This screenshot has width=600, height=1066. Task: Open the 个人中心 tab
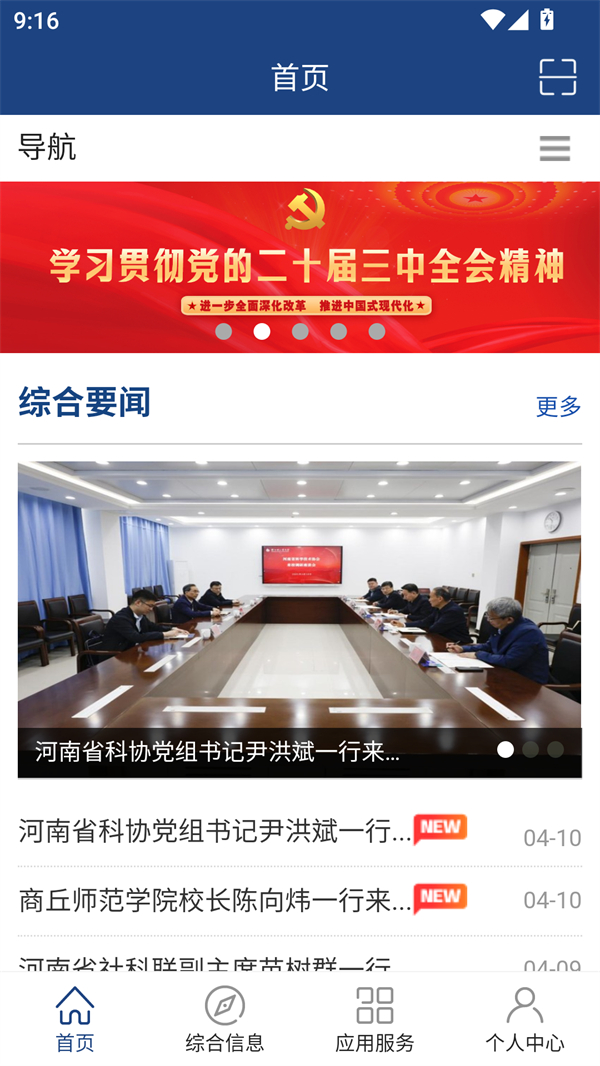tap(525, 1019)
